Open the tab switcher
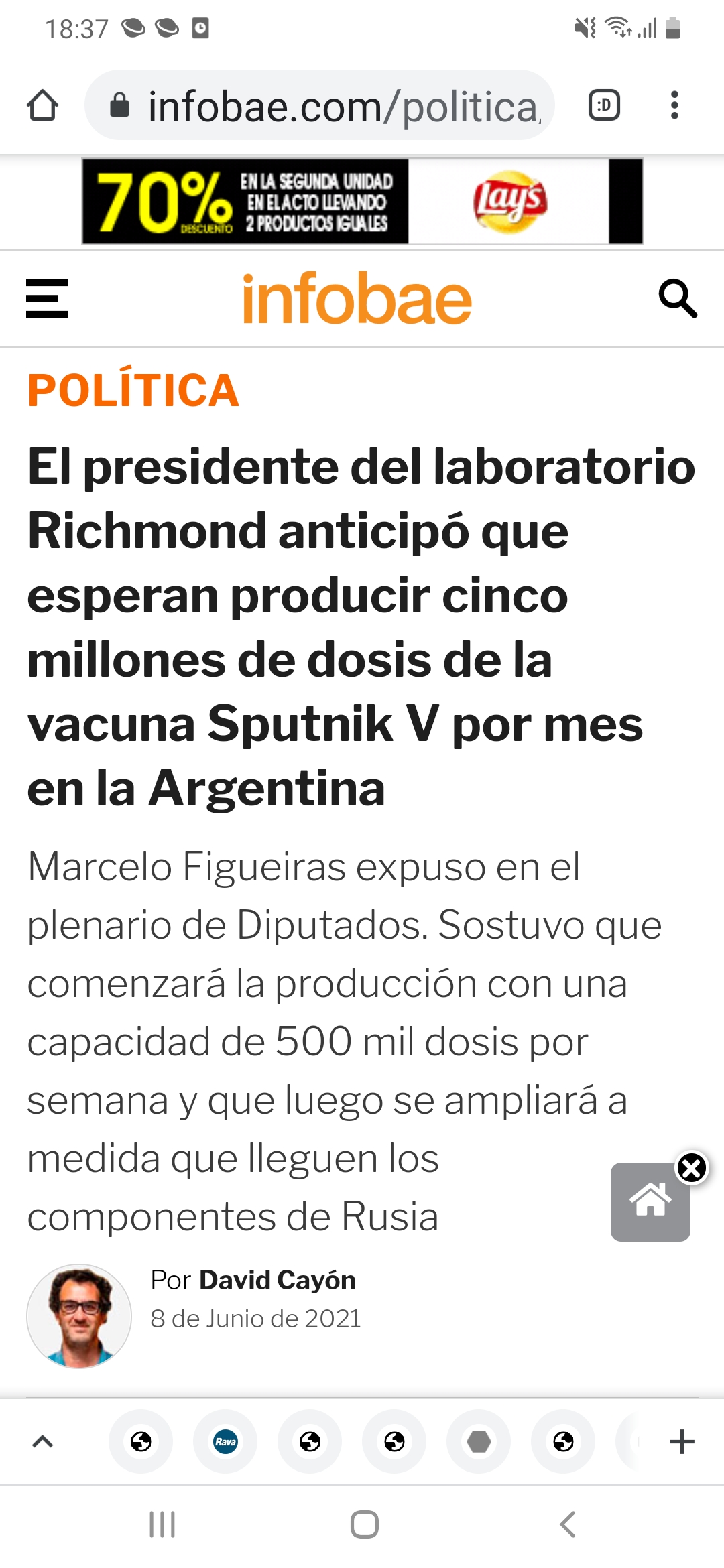The height and width of the screenshot is (1568, 724). [x=604, y=105]
